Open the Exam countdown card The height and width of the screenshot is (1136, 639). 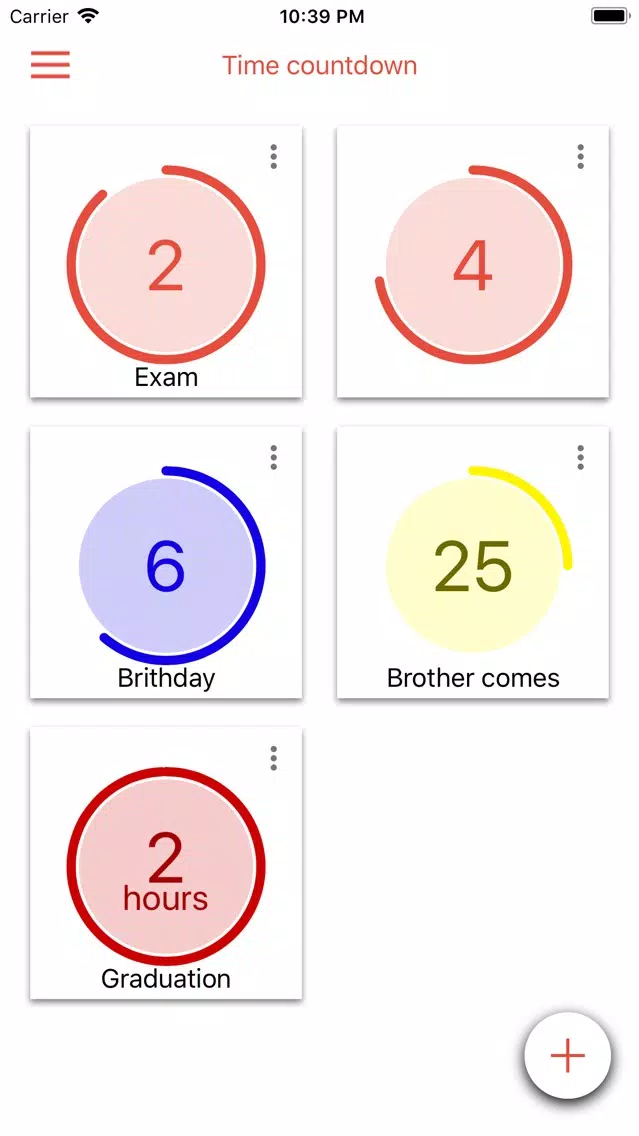166,262
